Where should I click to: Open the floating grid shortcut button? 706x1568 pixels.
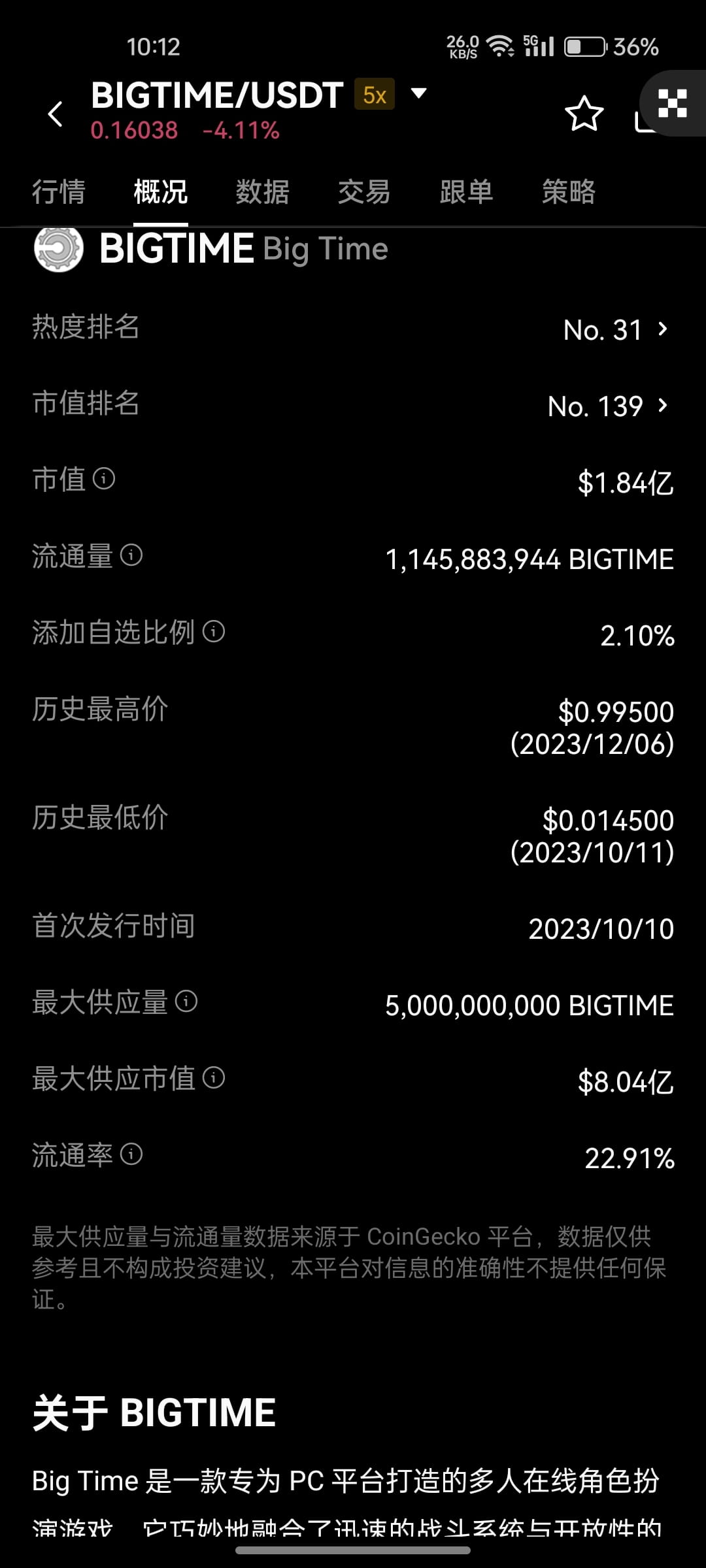coord(673,103)
